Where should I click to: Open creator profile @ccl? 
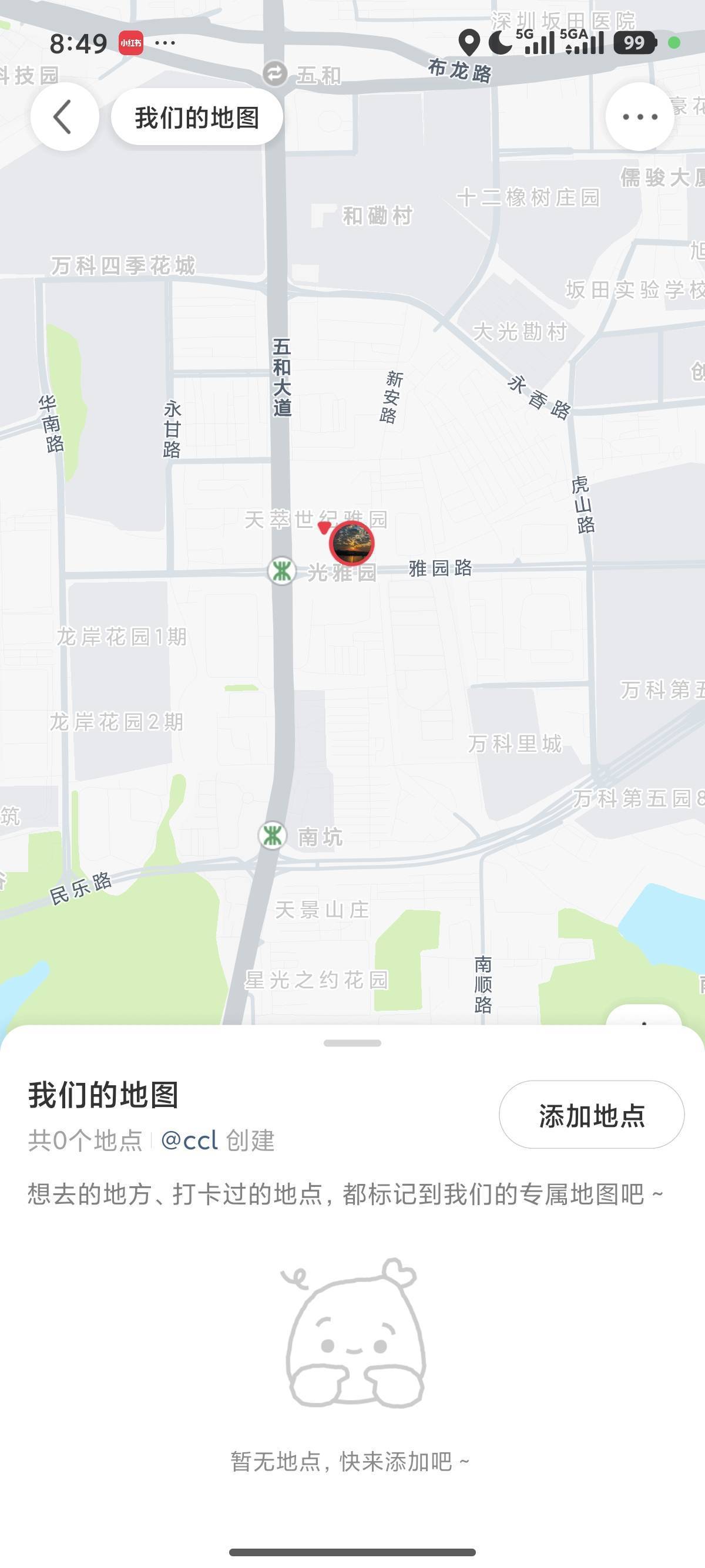click(x=189, y=1140)
